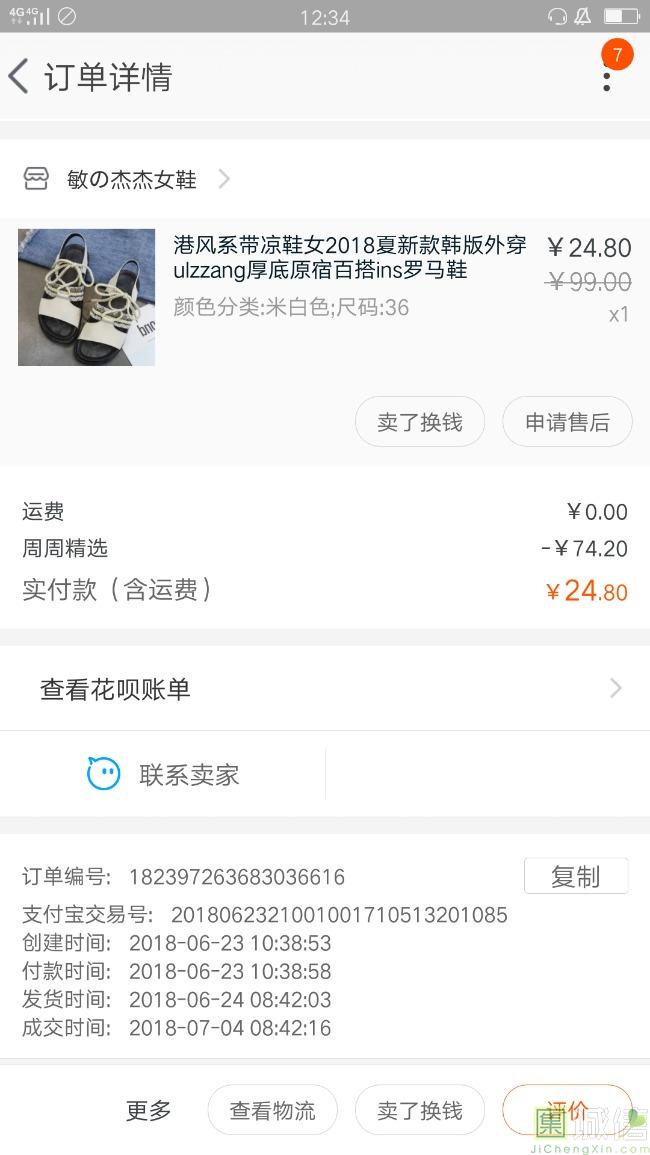Request after-sales via 申请售后
This screenshot has width=650, height=1155.
[x=567, y=422]
